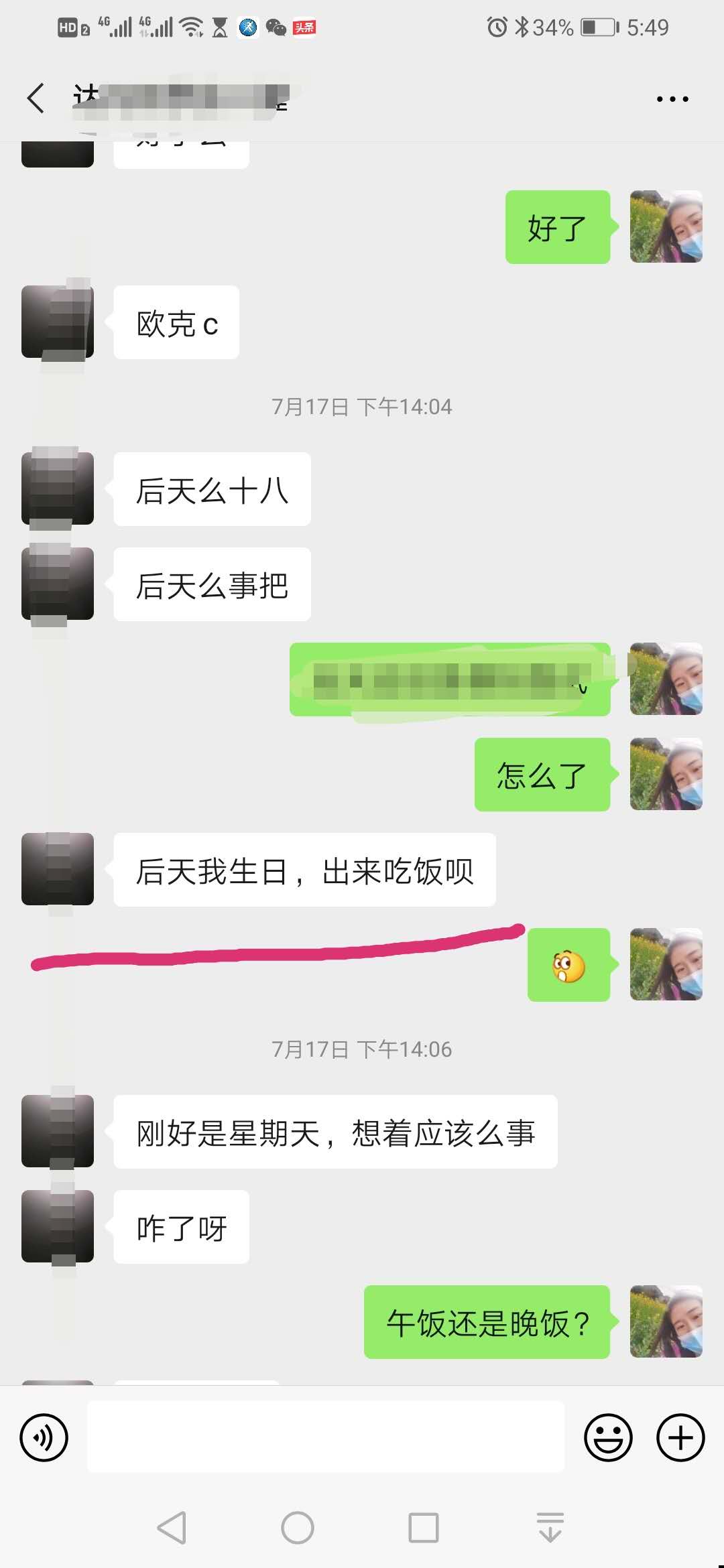Open the plus attachment menu
The width and height of the screenshot is (724, 1568).
(x=680, y=1437)
